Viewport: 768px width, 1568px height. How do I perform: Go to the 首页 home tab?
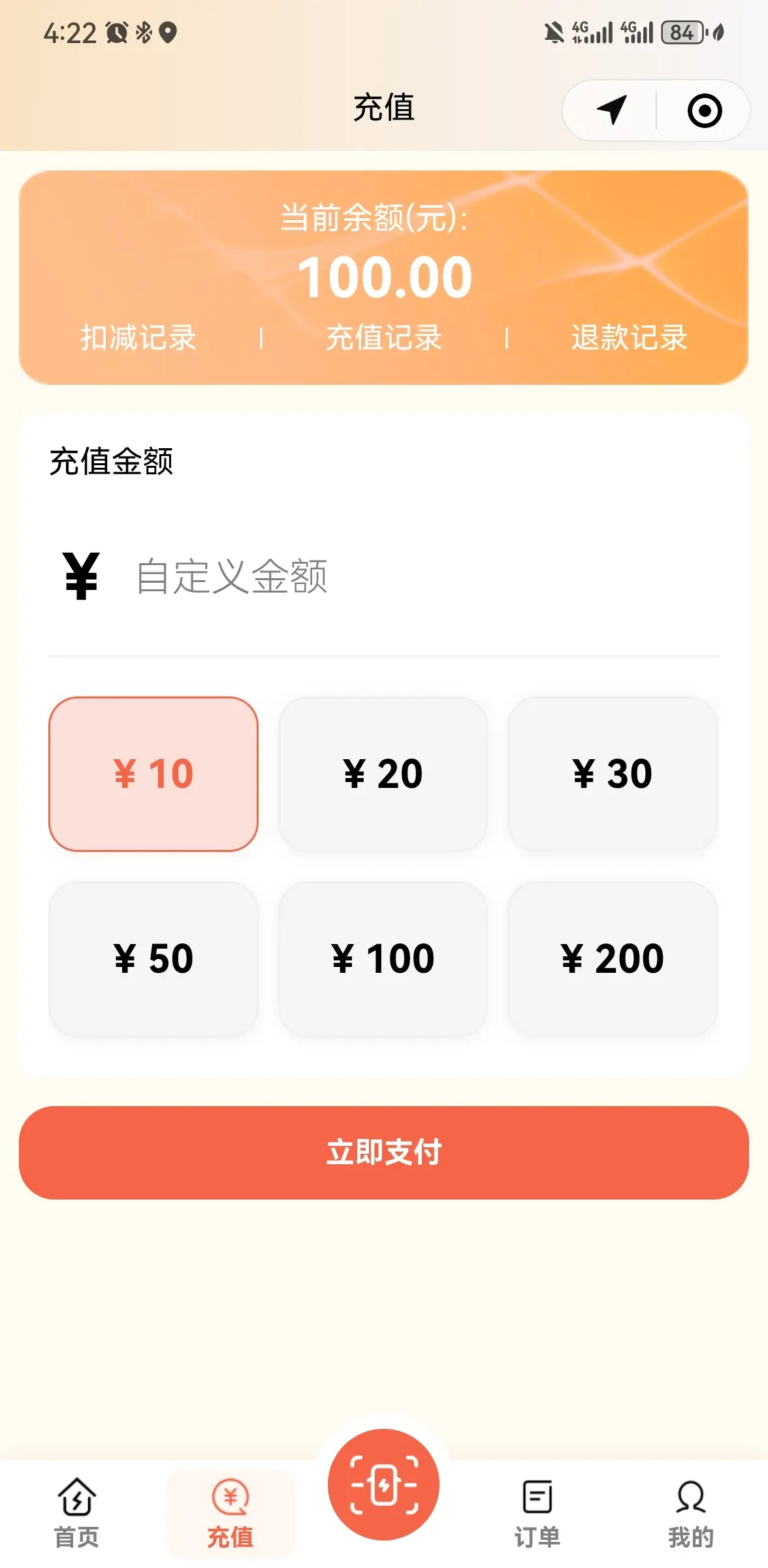[77, 1513]
